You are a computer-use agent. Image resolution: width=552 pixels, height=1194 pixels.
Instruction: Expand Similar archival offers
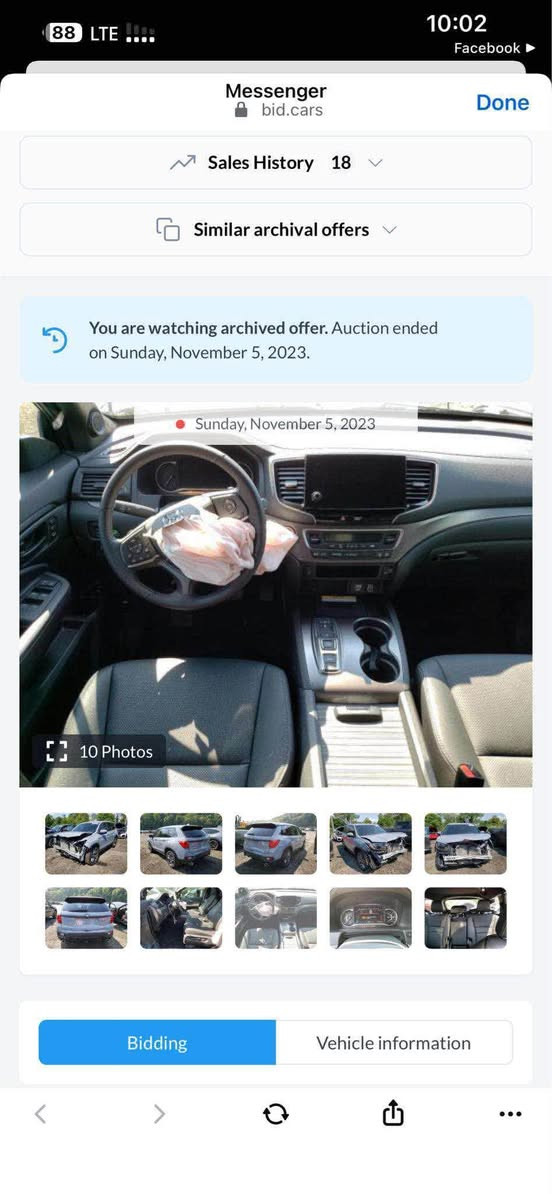coord(276,229)
